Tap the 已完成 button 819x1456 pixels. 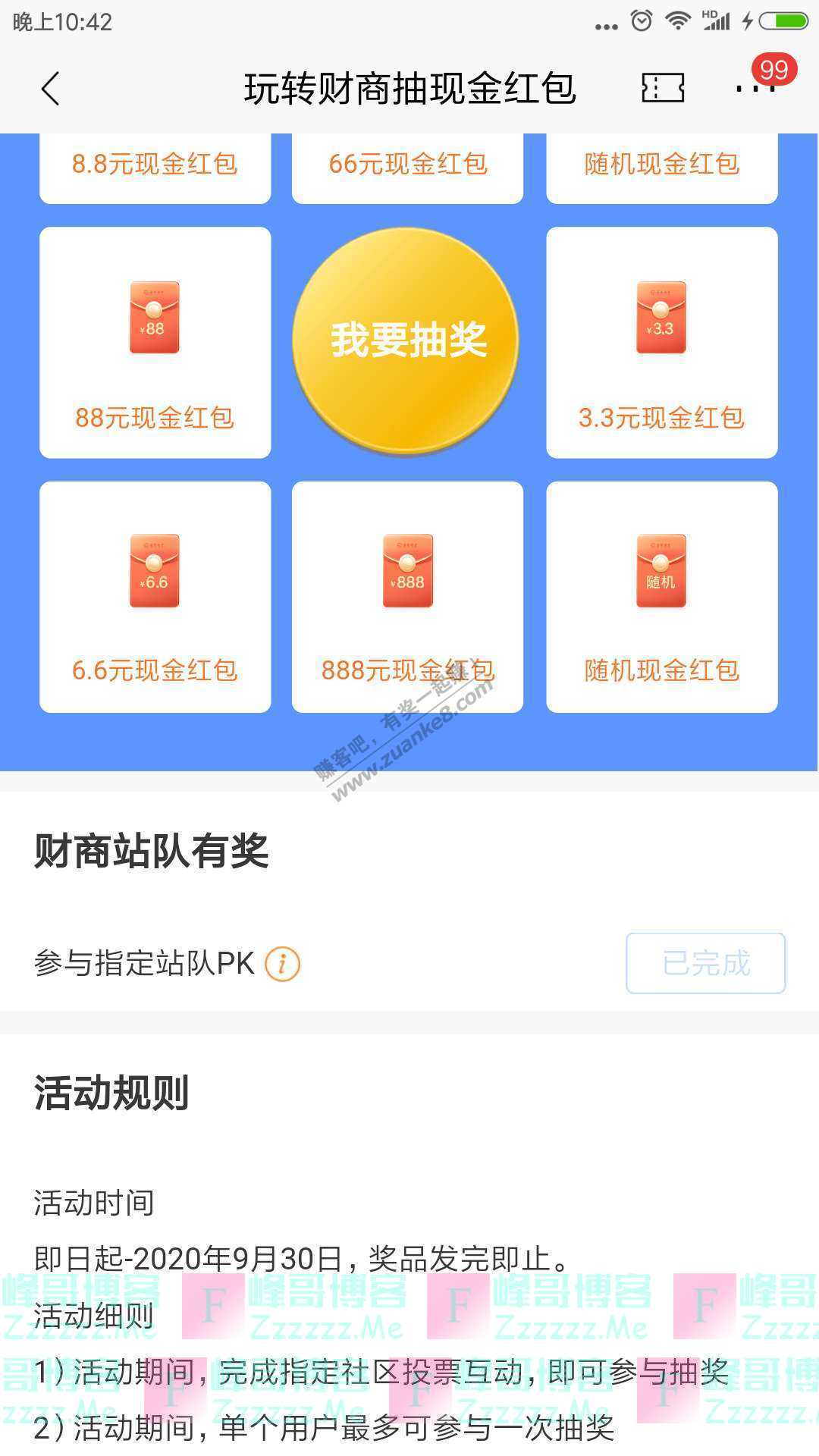(705, 963)
